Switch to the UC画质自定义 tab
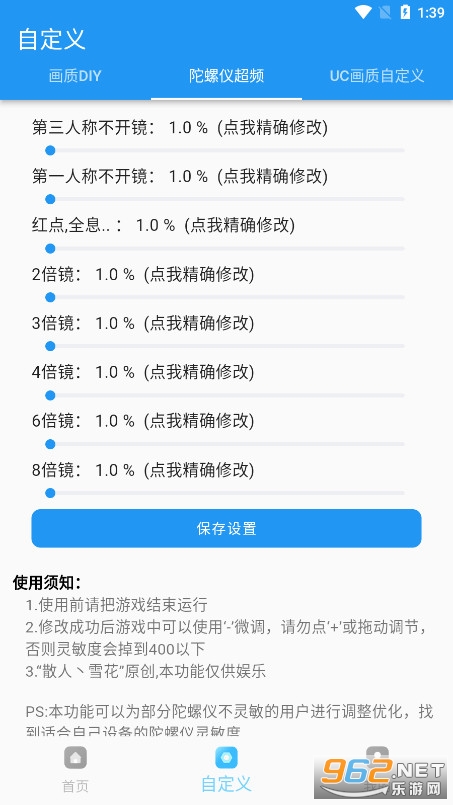The width and height of the screenshot is (453, 805). point(377,76)
